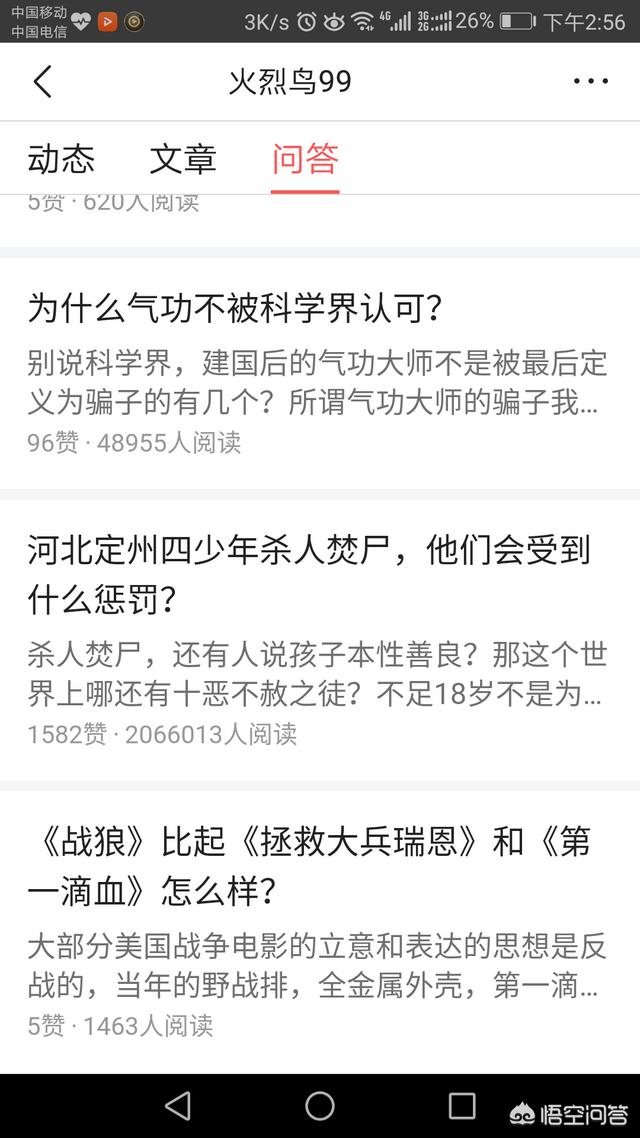Switch to the 文章 tab
Screen dimensions: 640x1138
point(183,159)
